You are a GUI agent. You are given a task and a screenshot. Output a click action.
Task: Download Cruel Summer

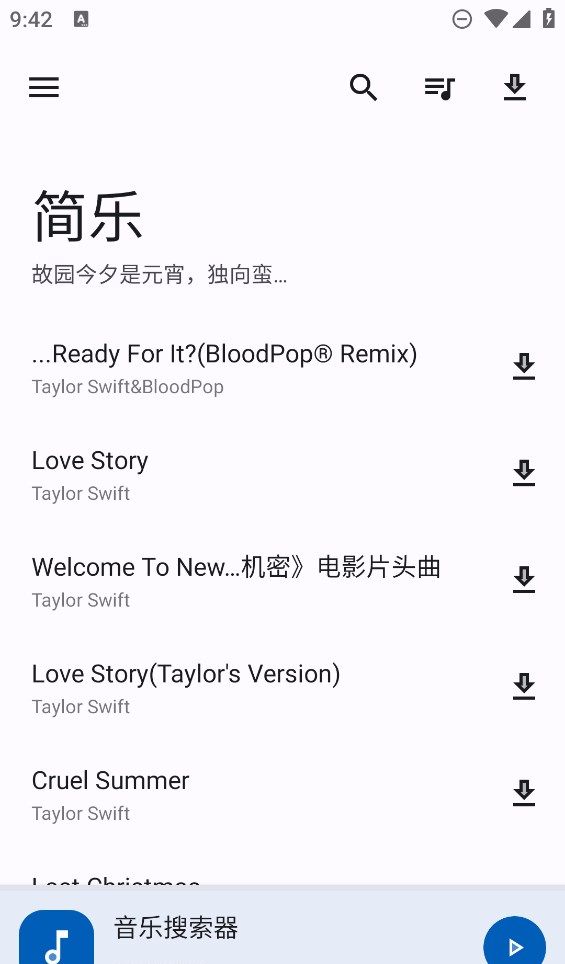[x=524, y=792]
